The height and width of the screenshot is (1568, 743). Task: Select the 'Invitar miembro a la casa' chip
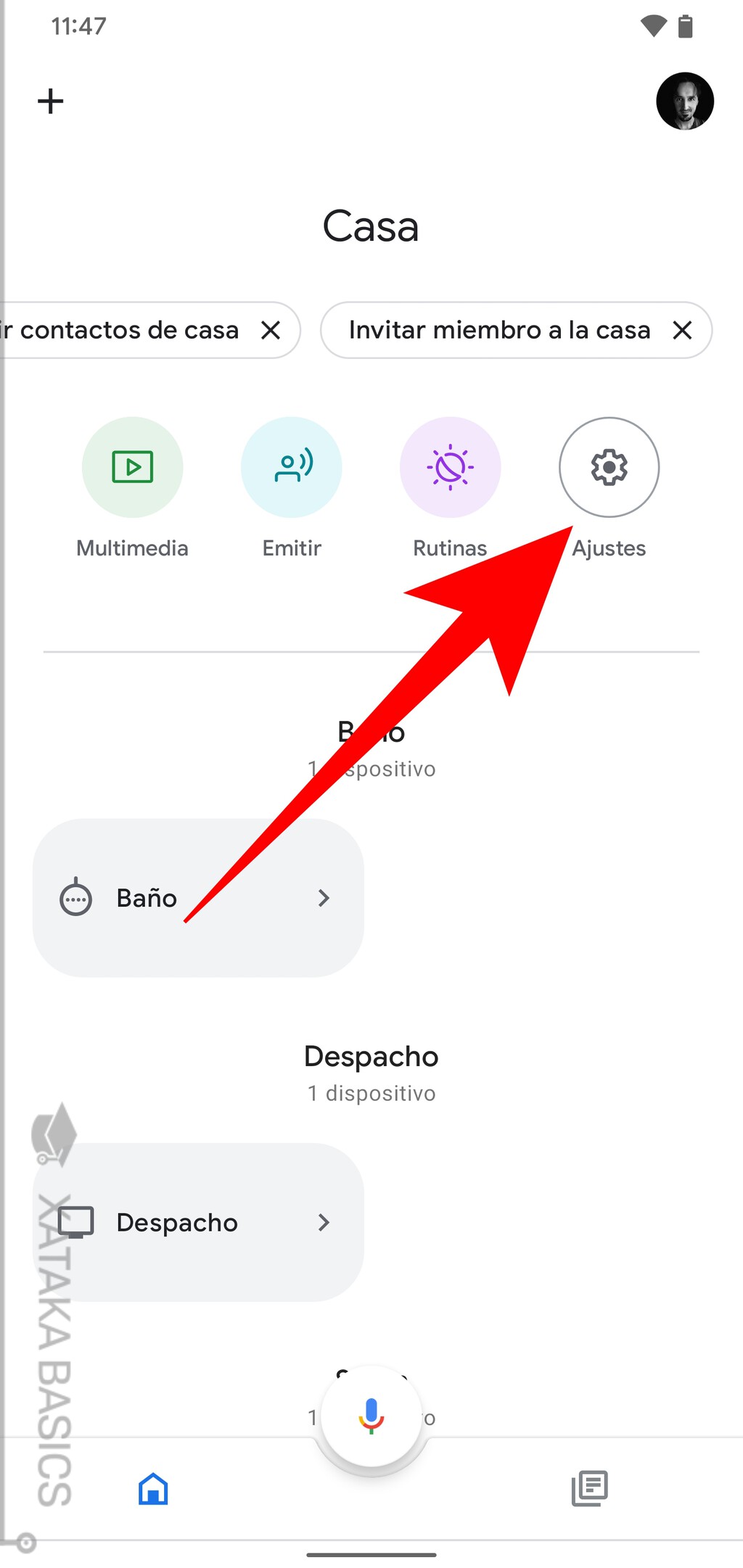(x=499, y=330)
